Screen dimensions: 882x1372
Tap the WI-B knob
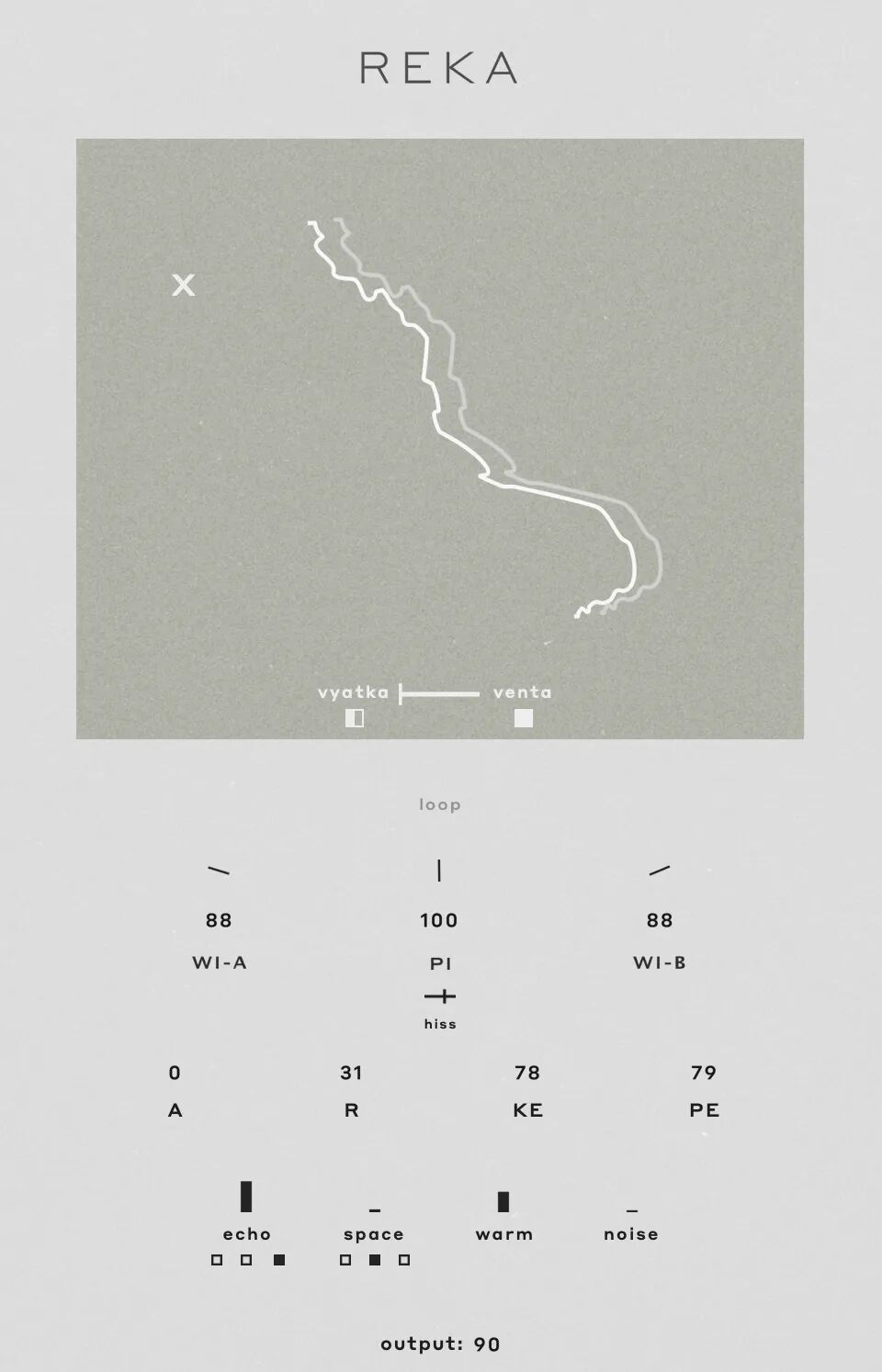[660, 871]
